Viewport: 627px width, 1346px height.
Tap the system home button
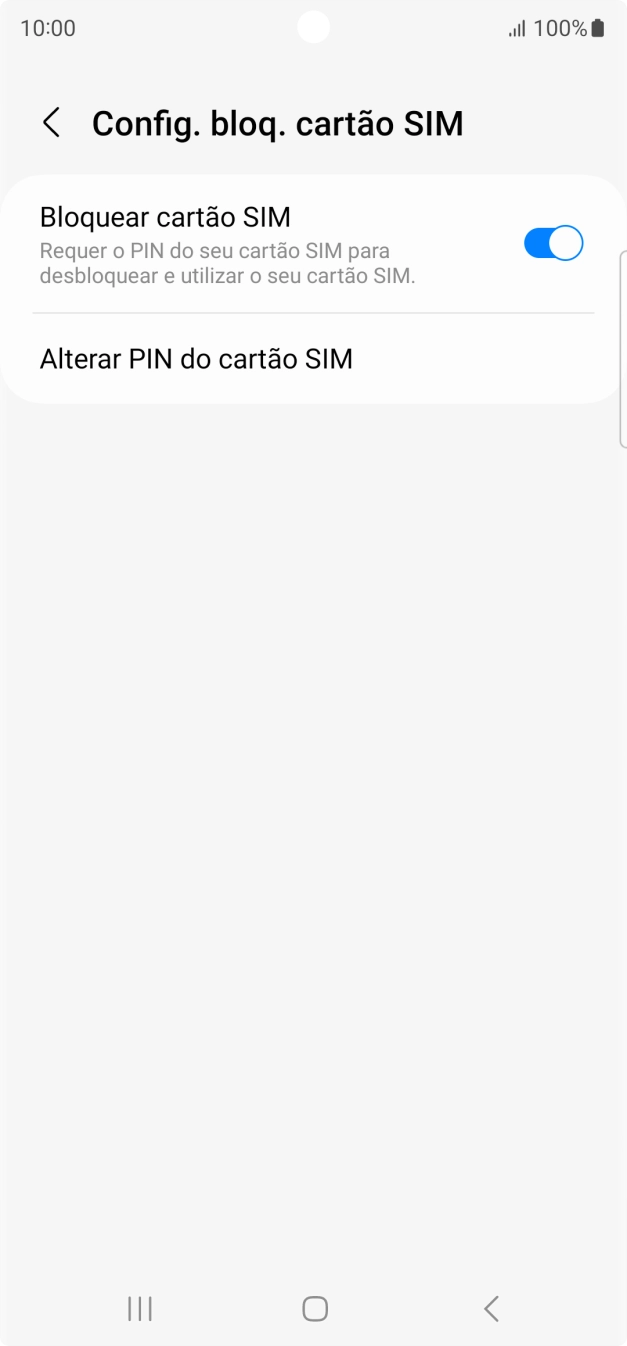[x=314, y=1308]
